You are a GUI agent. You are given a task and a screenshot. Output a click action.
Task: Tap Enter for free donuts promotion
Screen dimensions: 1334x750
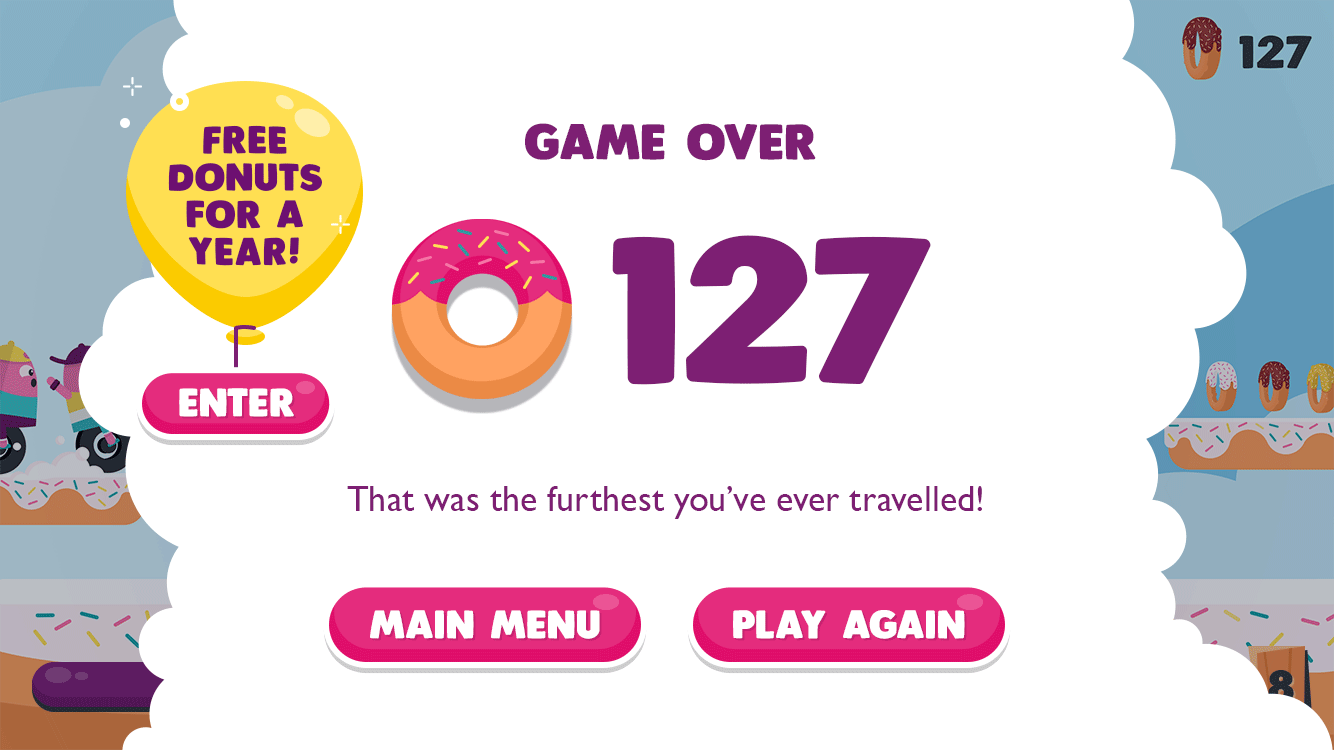pyautogui.click(x=235, y=404)
